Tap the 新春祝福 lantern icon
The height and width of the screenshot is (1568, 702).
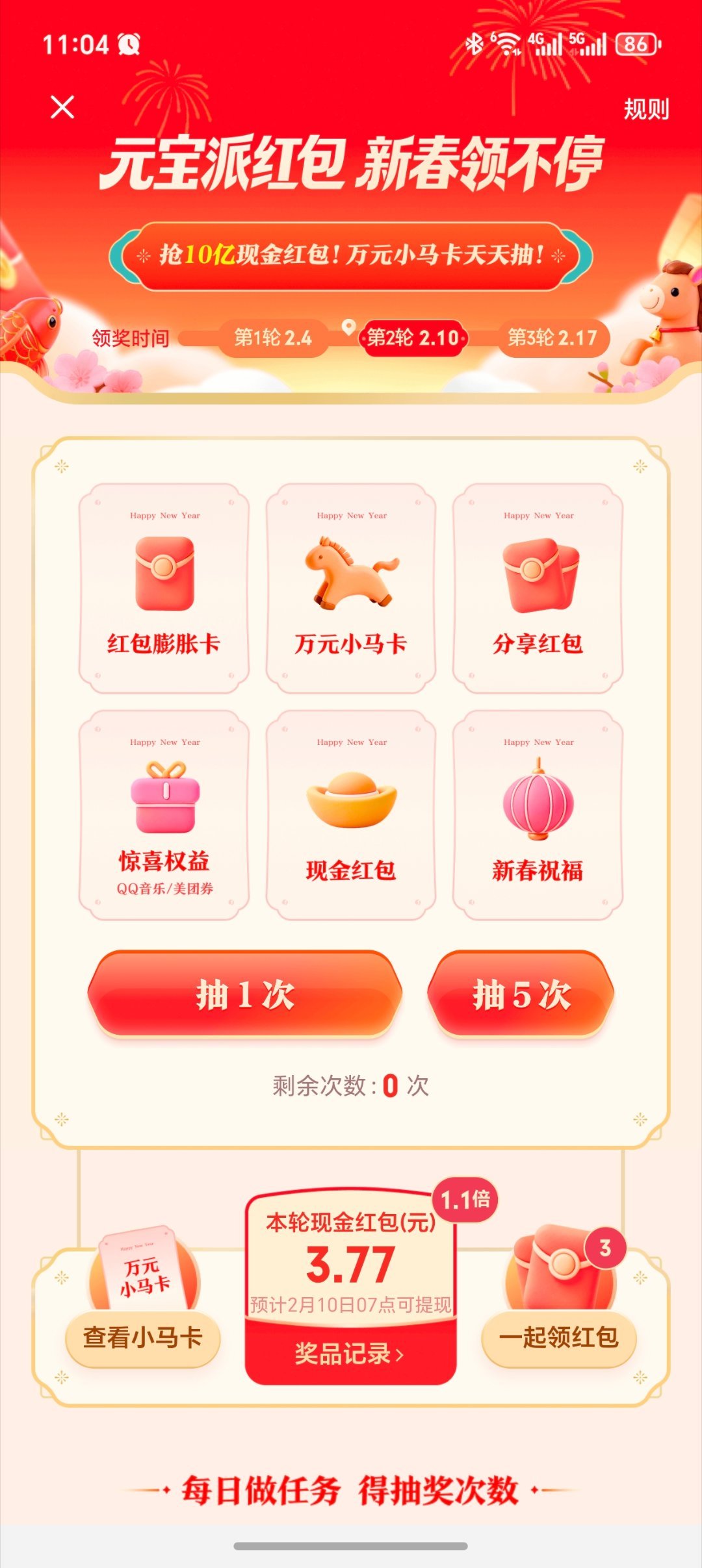click(x=536, y=802)
